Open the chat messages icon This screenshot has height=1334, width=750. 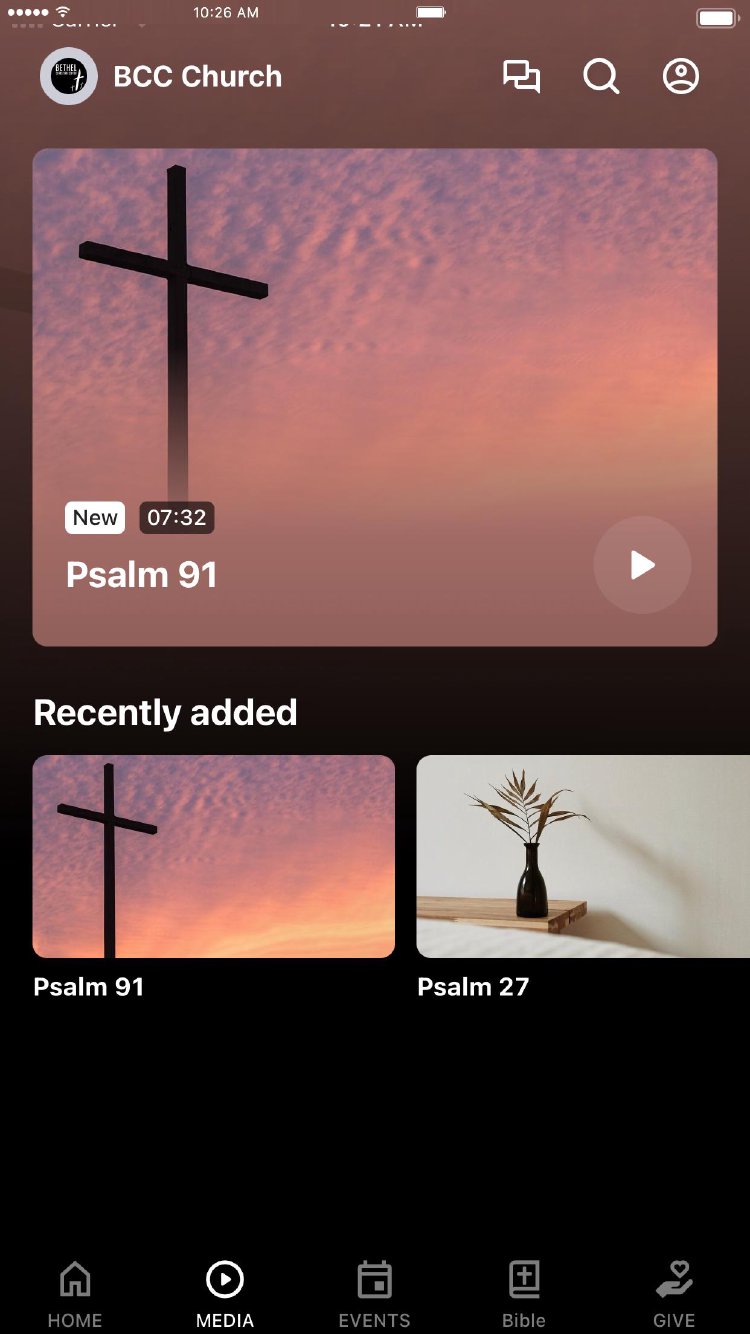point(521,77)
